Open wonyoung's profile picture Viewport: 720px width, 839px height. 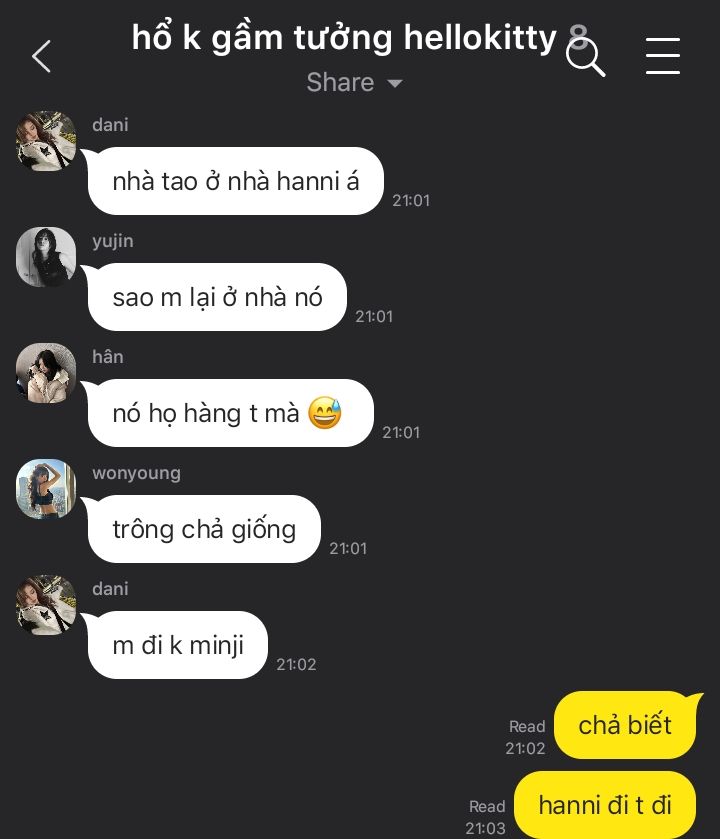tap(46, 489)
